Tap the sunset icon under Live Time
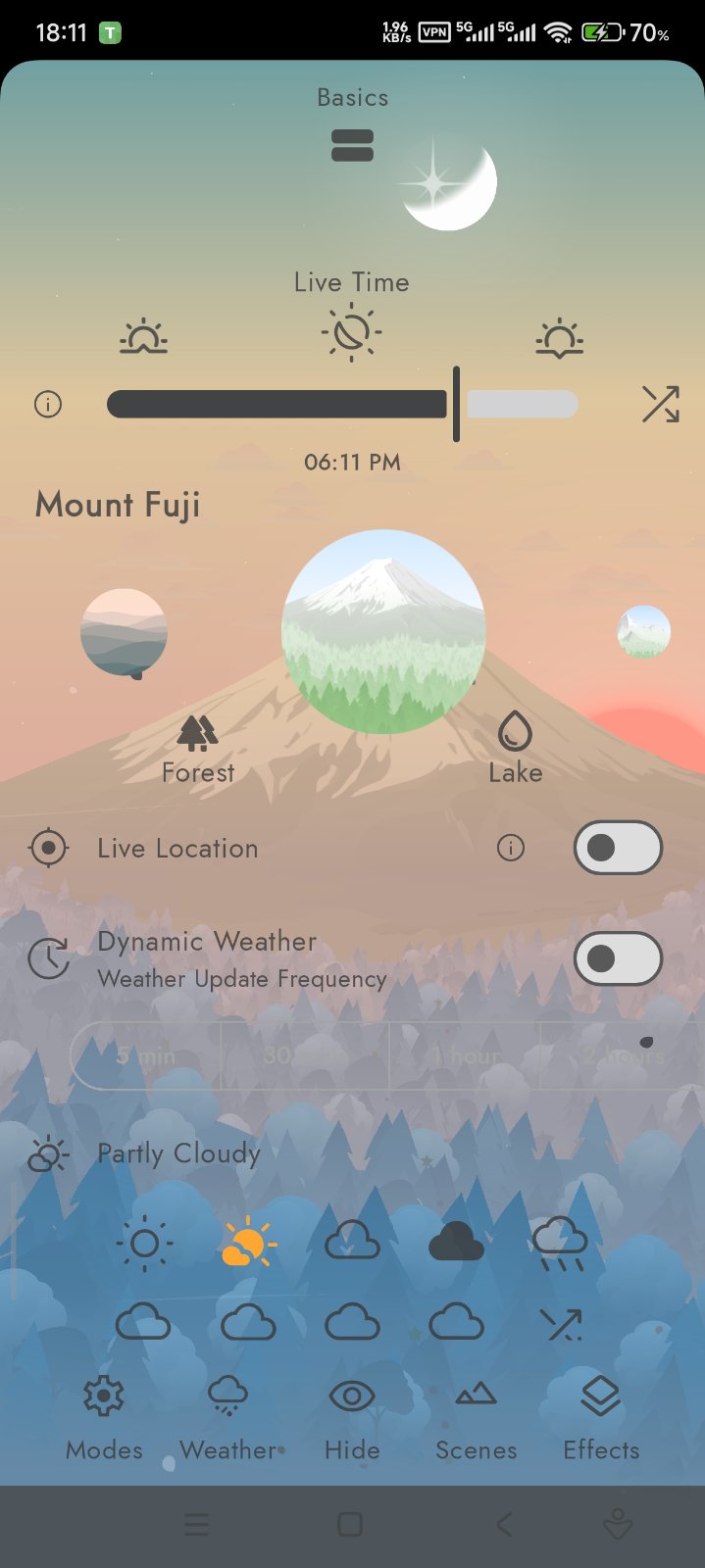Screen dimensions: 705x1568 click(x=560, y=337)
